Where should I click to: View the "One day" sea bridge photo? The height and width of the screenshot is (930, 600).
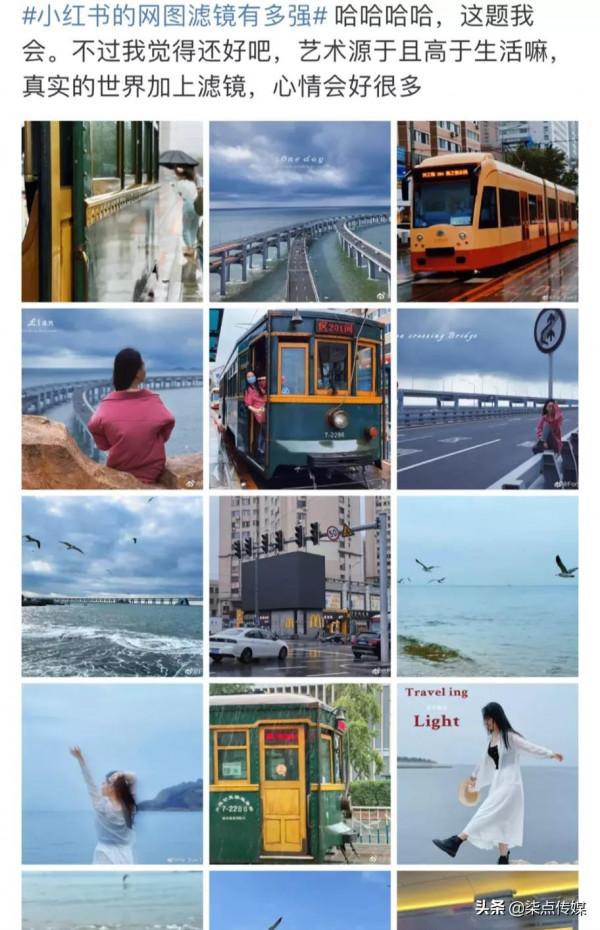pyautogui.click(x=299, y=211)
